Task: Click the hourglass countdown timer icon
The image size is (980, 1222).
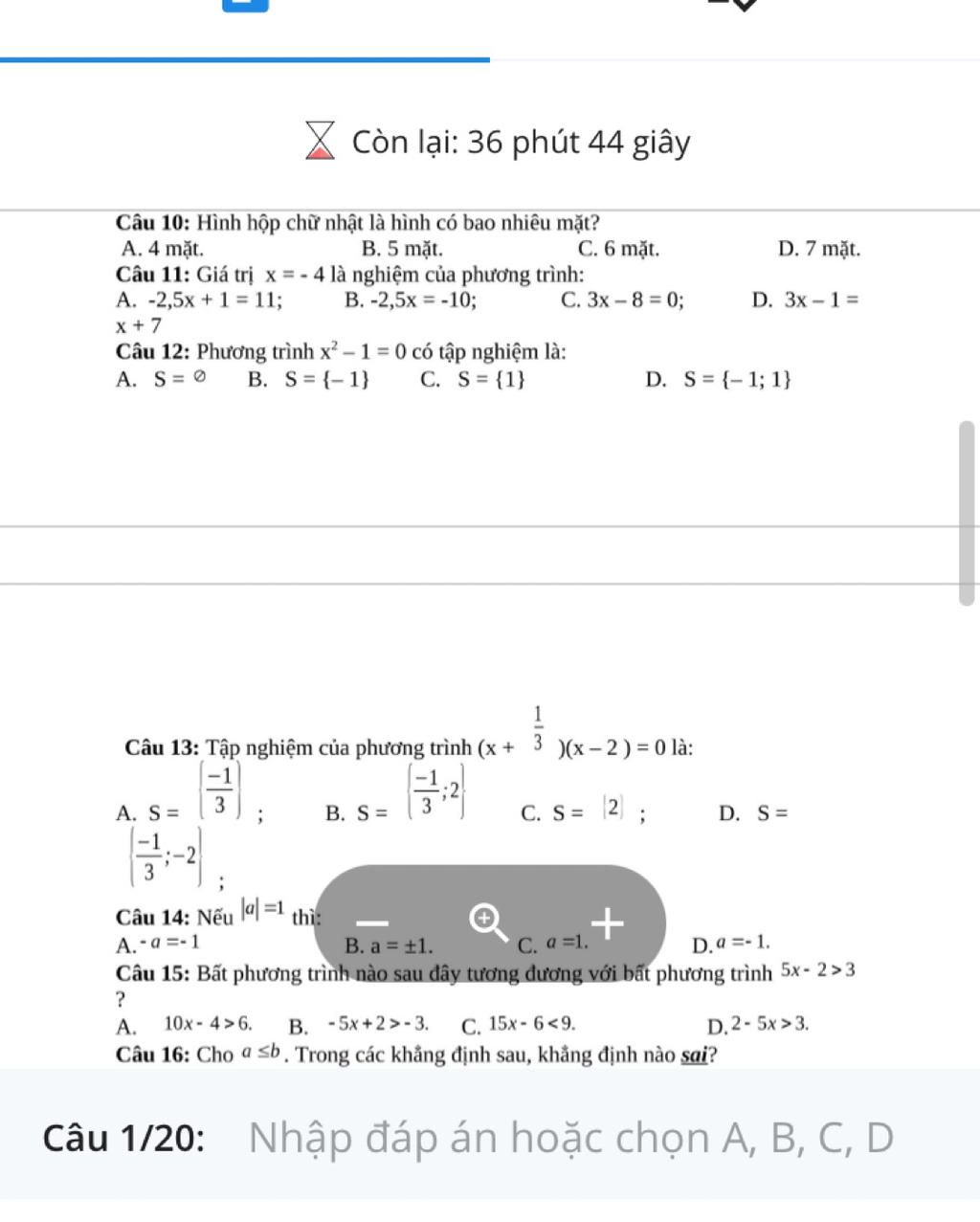Action: coord(320,142)
